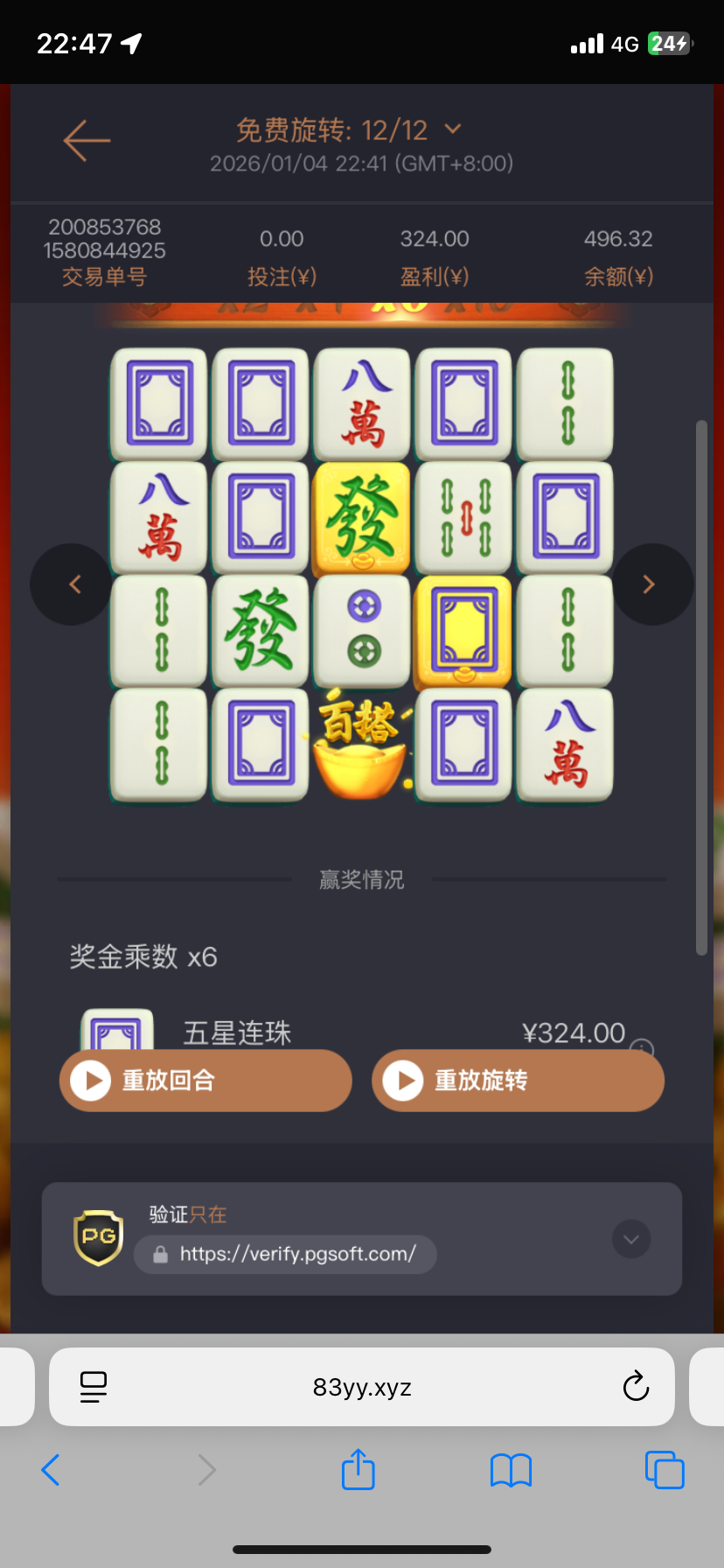Tap 重放旋转 replay spin button
The image size is (724, 1568).
tap(518, 1081)
